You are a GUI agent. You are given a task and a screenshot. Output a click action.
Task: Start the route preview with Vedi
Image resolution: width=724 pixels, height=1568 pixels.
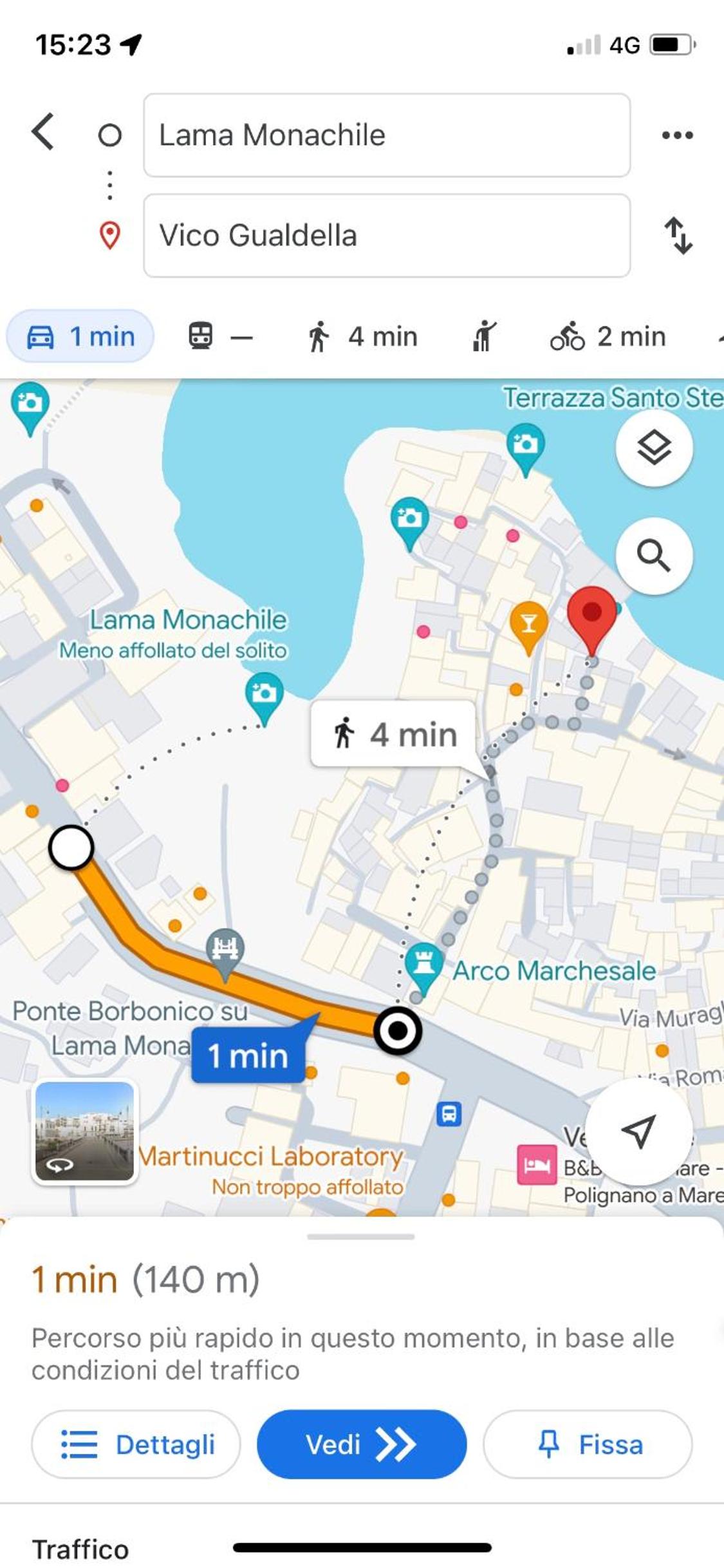click(362, 1444)
